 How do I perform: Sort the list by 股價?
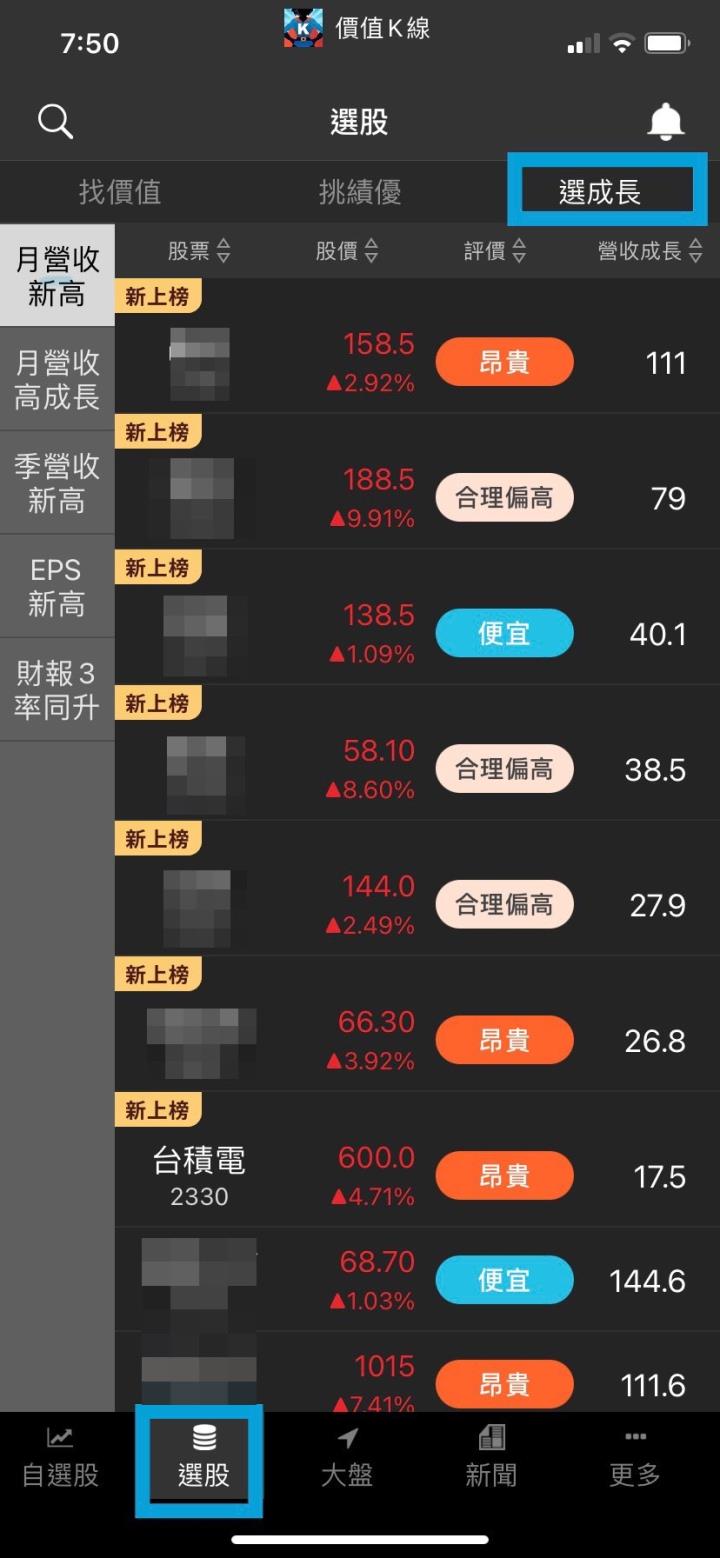[347, 251]
